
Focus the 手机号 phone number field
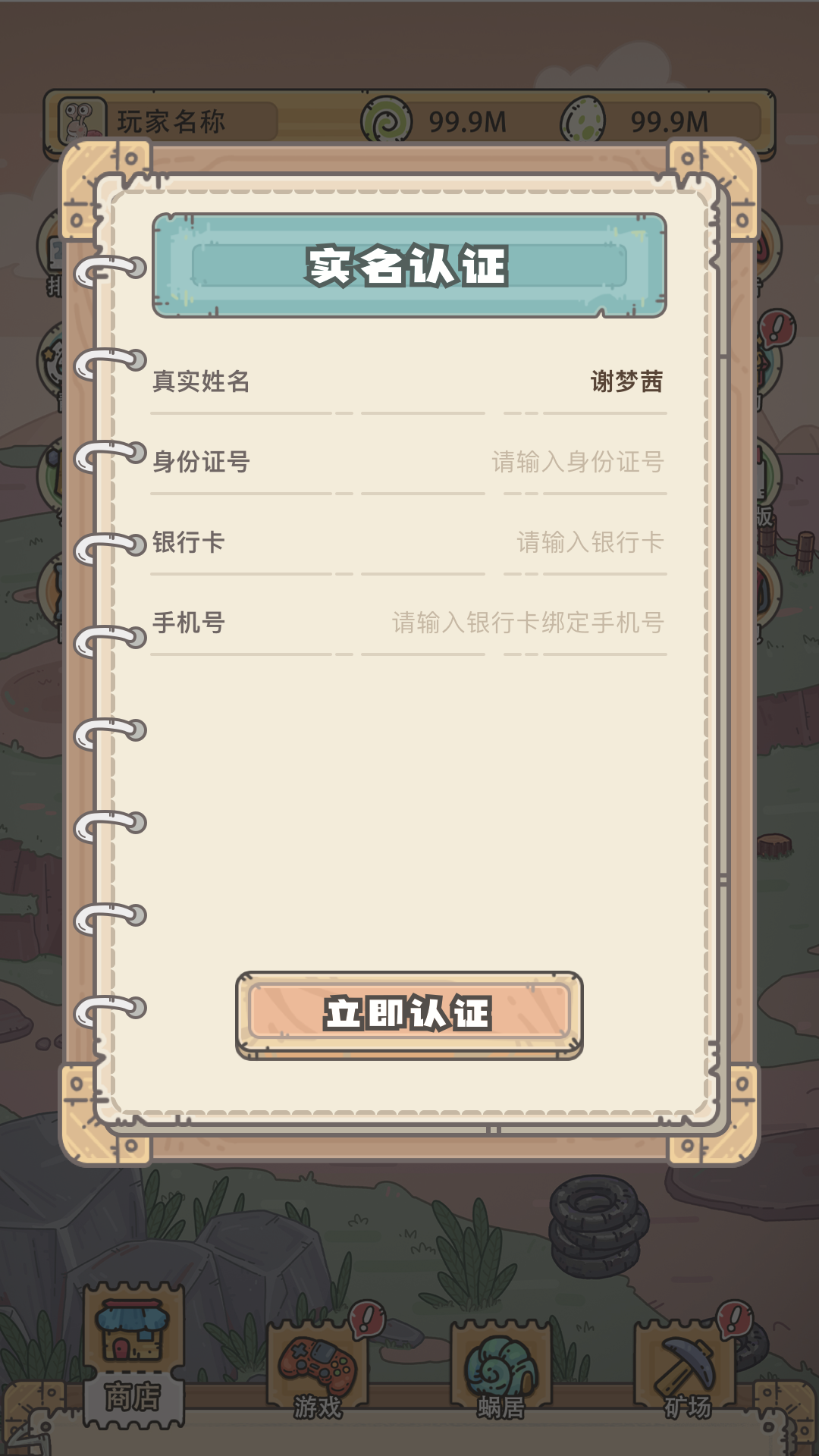(409, 622)
